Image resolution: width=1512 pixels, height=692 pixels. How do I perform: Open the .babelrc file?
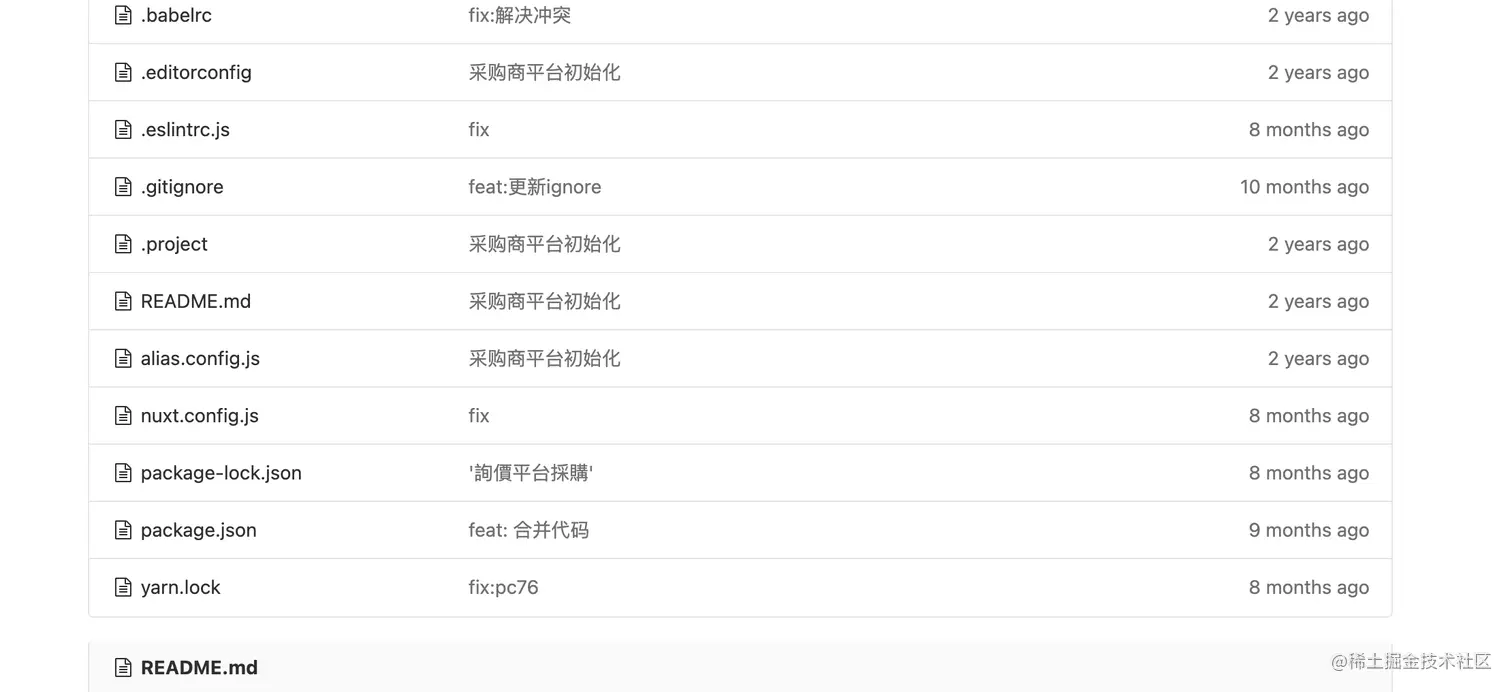[x=176, y=16]
